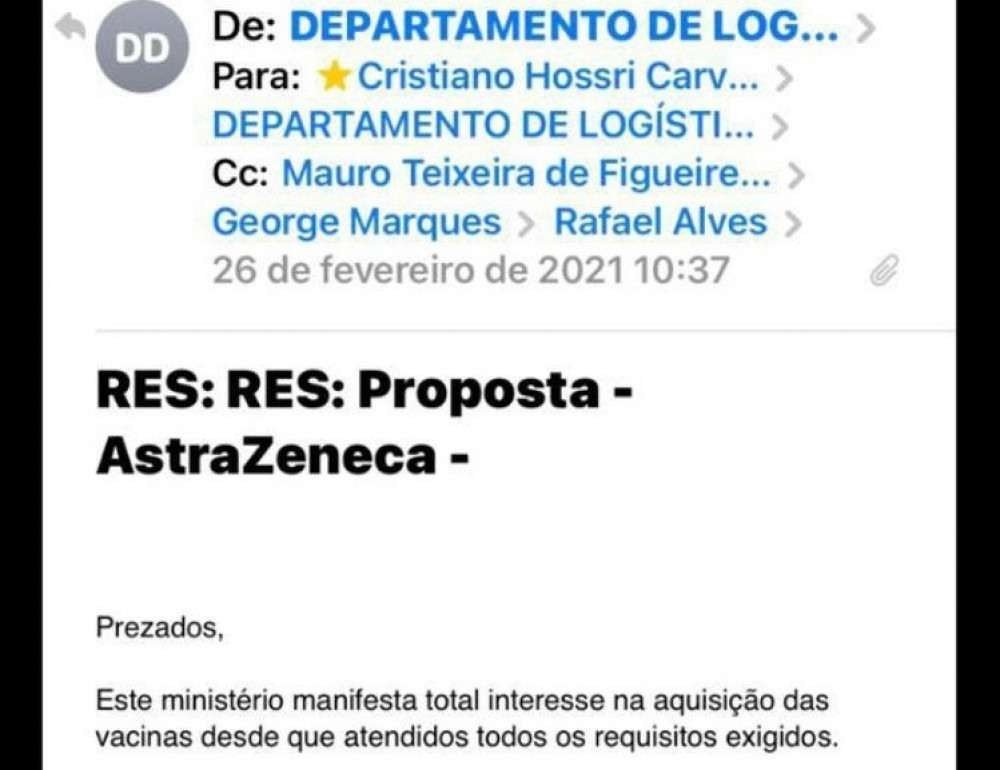This screenshot has width=1000, height=770.
Task: View Cc contact Mauro Teixeira de Figueire...
Action: [x=526, y=174]
